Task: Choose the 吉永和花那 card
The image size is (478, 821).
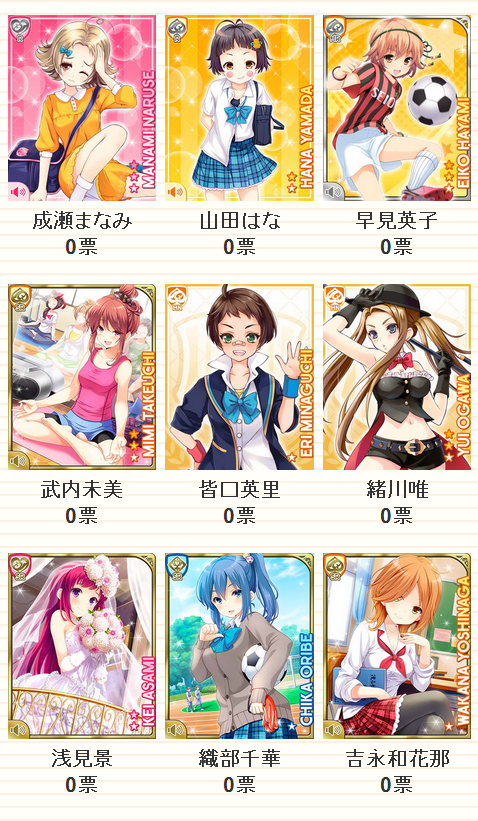Action: [x=397, y=646]
